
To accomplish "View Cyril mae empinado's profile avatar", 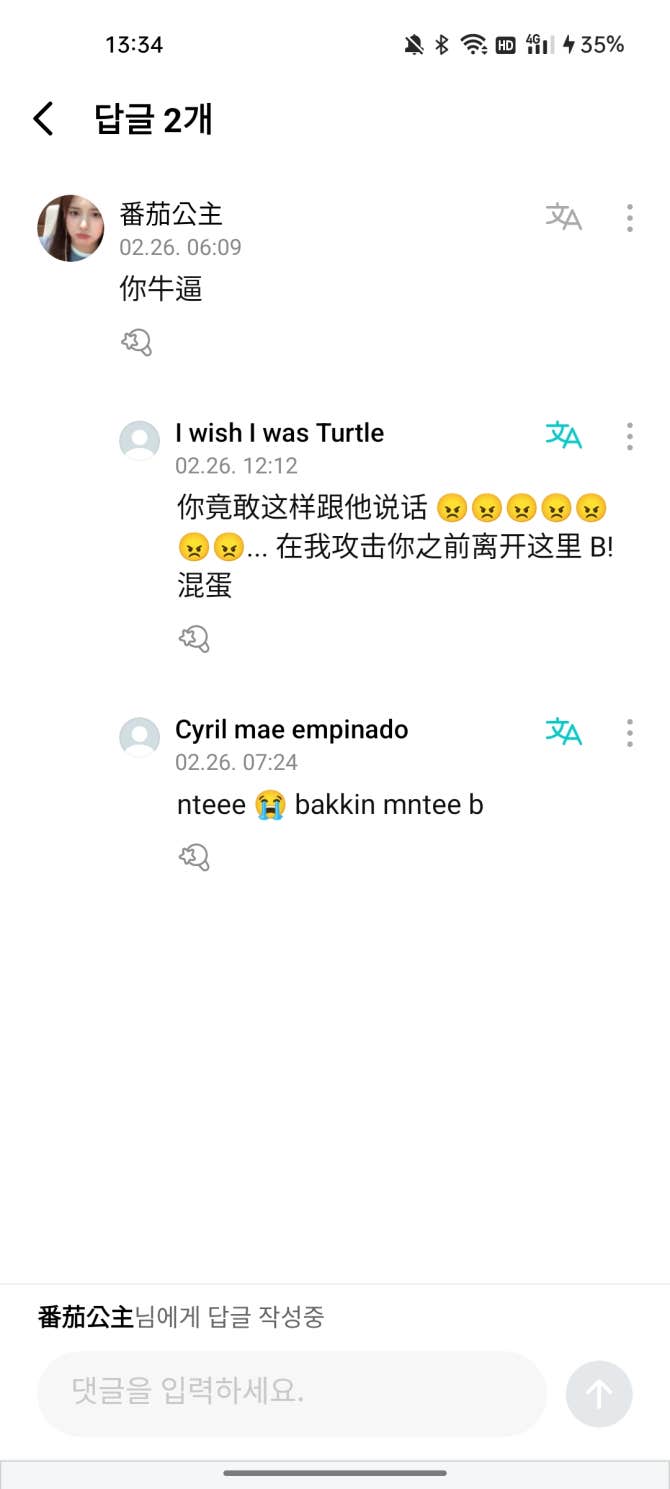I will pos(139,737).
